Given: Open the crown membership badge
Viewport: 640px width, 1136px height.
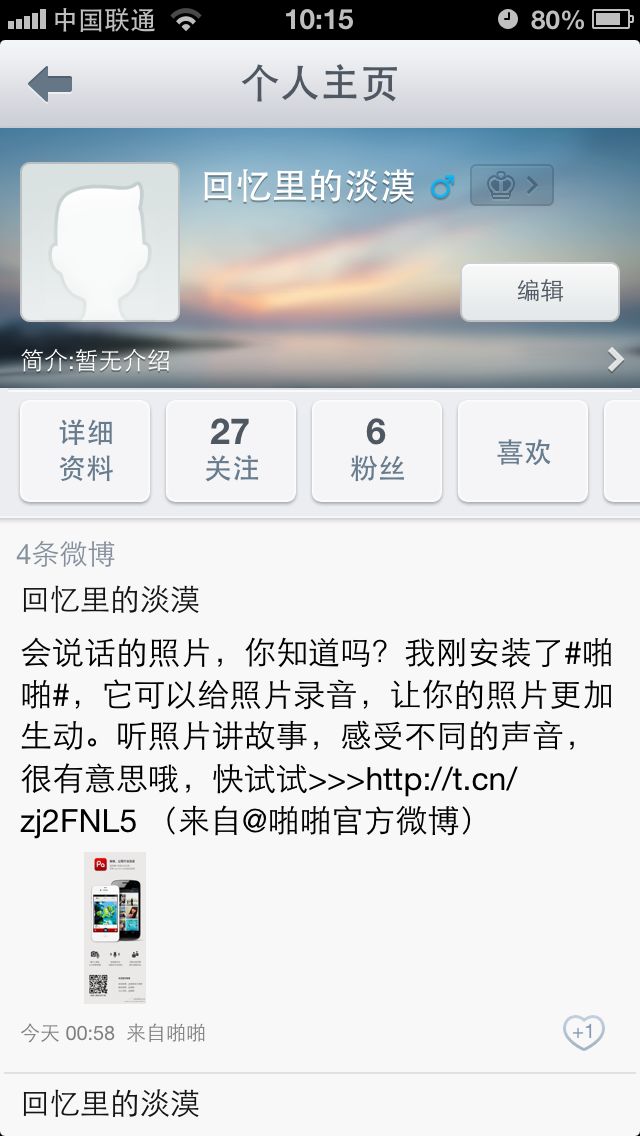Looking at the screenshot, I should tap(511, 185).
